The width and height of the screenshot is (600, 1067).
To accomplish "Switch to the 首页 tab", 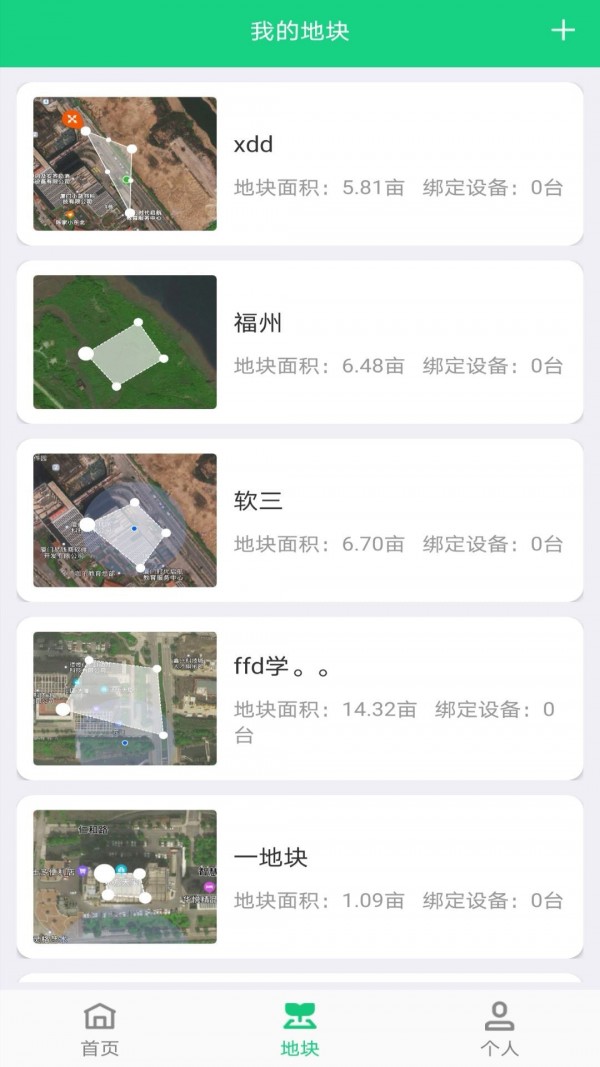I will coord(100,1029).
